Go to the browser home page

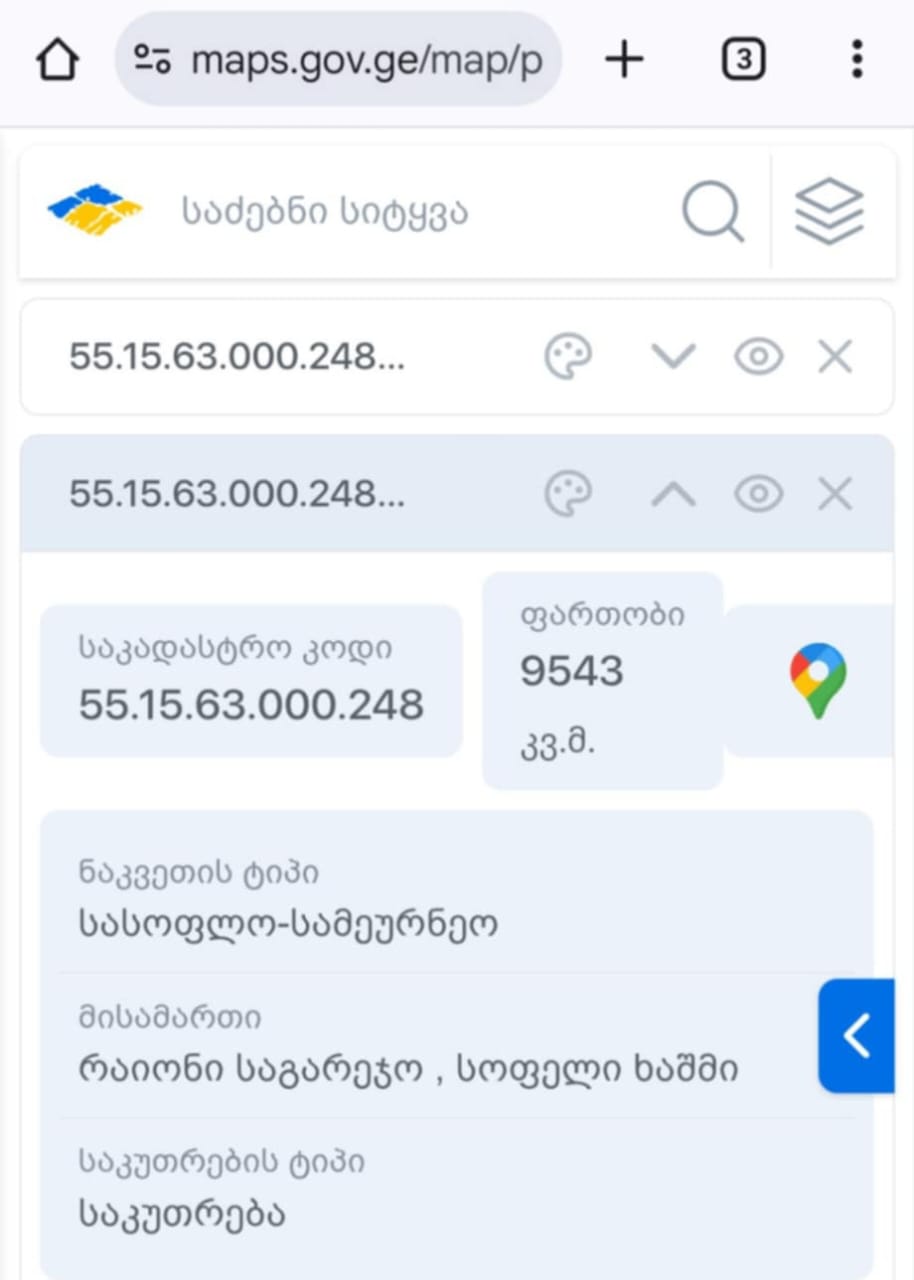[57, 61]
